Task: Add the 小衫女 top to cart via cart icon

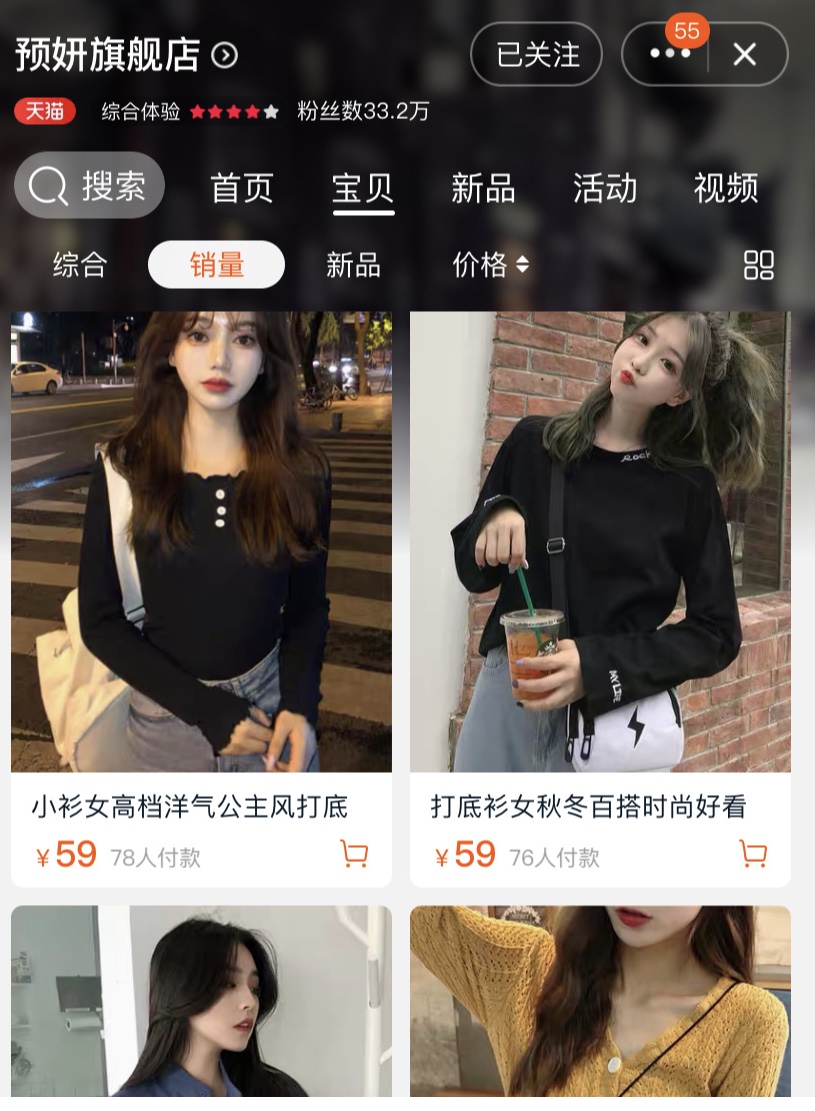Action: click(x=352, y=855)
